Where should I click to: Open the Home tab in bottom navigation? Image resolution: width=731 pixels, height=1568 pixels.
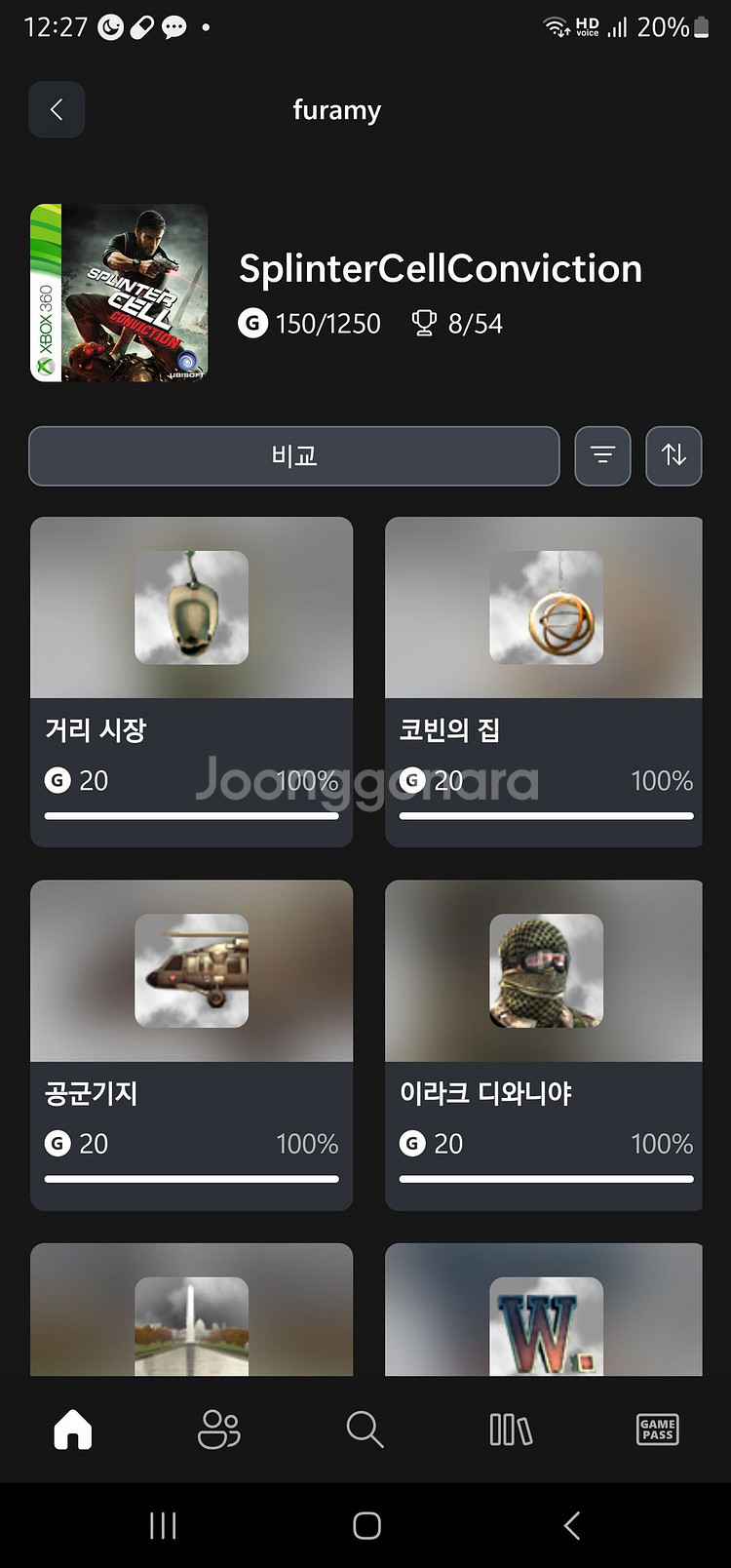[x=71, y=1430]
